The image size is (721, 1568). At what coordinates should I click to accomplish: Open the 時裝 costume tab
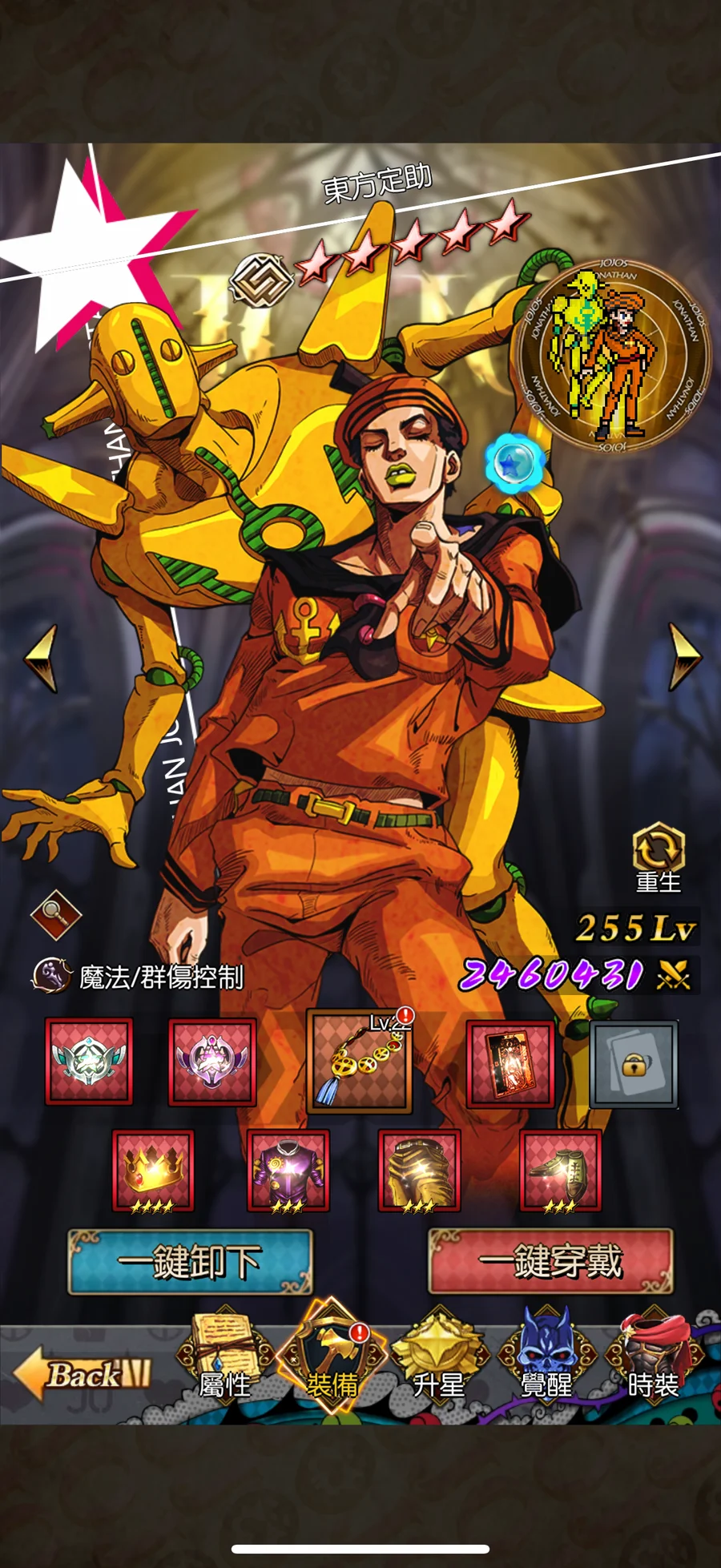pos(654,1362)
